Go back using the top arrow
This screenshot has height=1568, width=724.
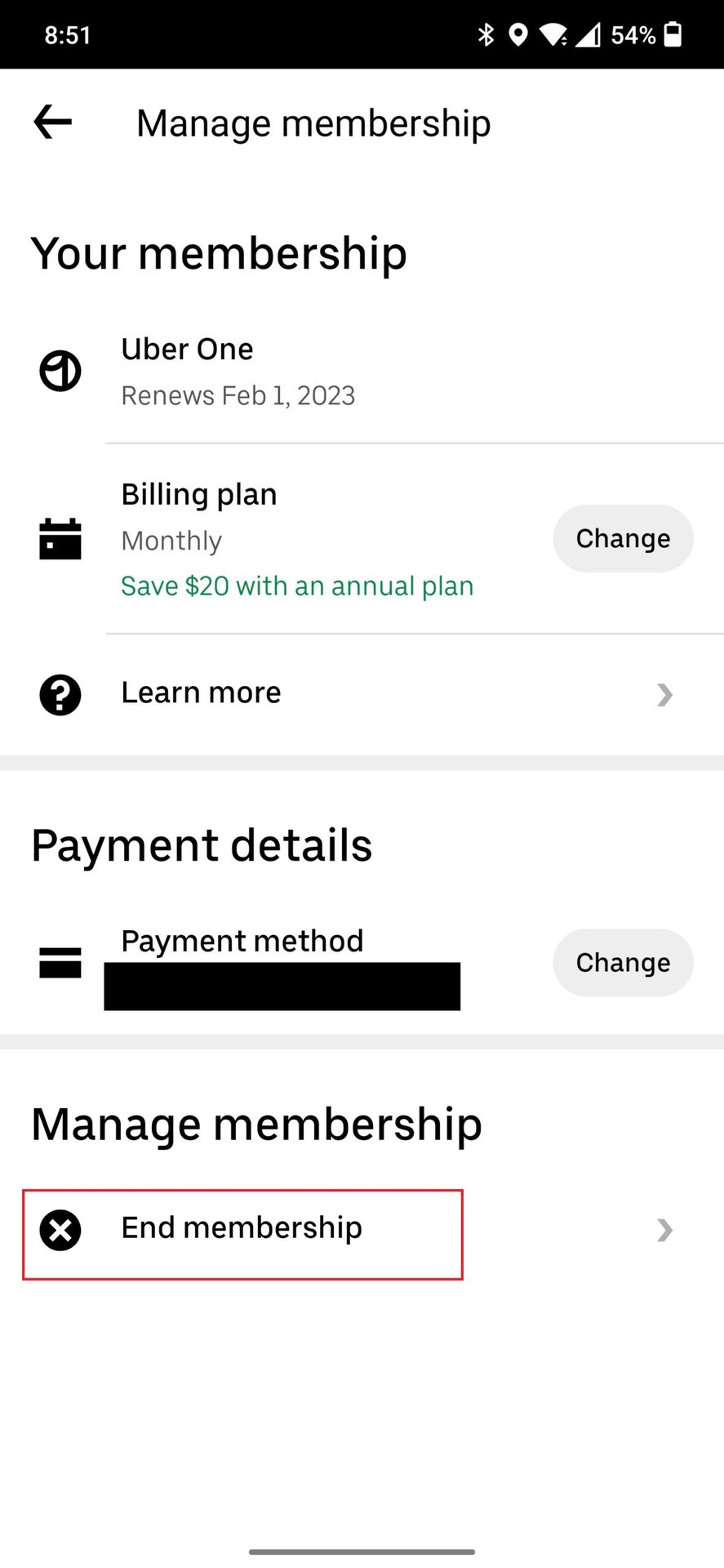(53, 122)
